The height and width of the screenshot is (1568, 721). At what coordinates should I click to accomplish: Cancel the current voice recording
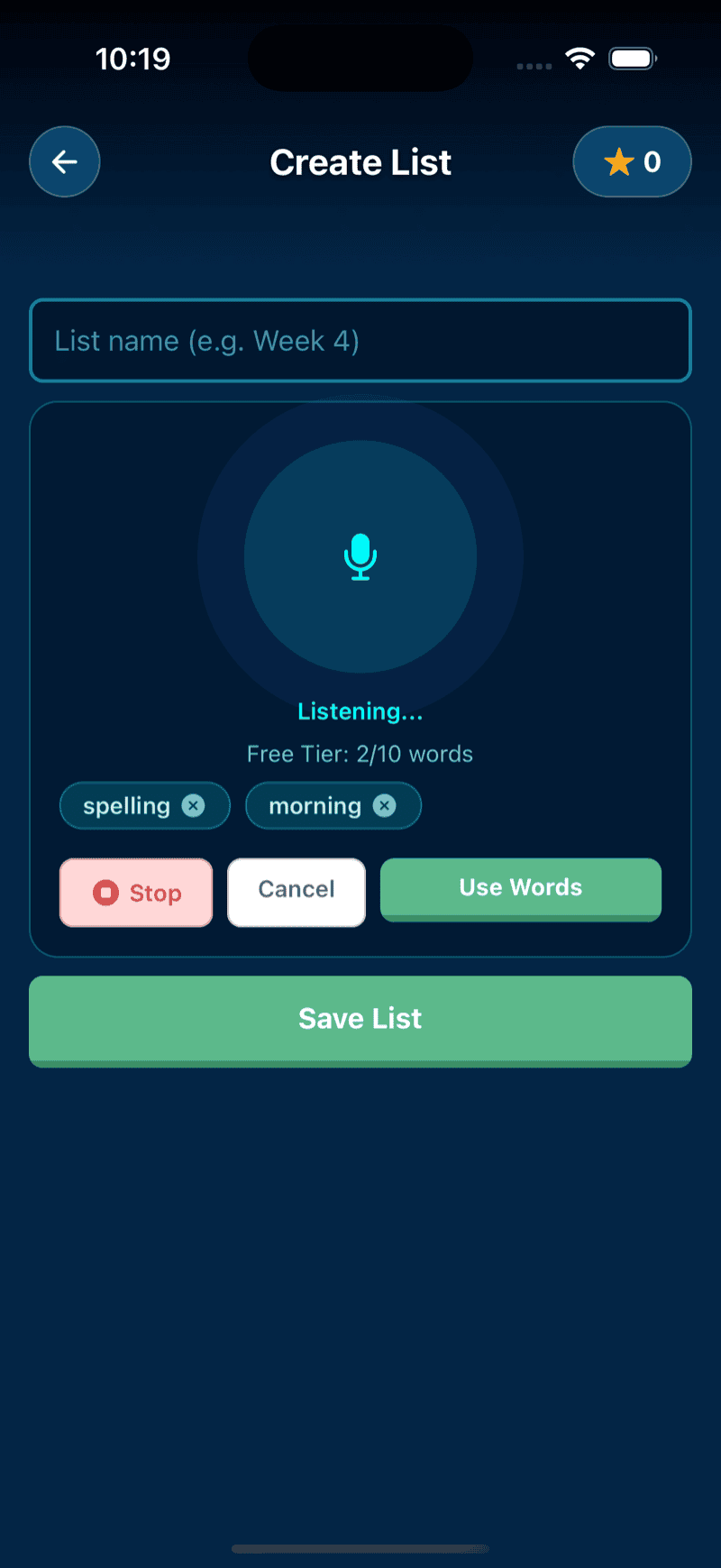pos(296,893)
